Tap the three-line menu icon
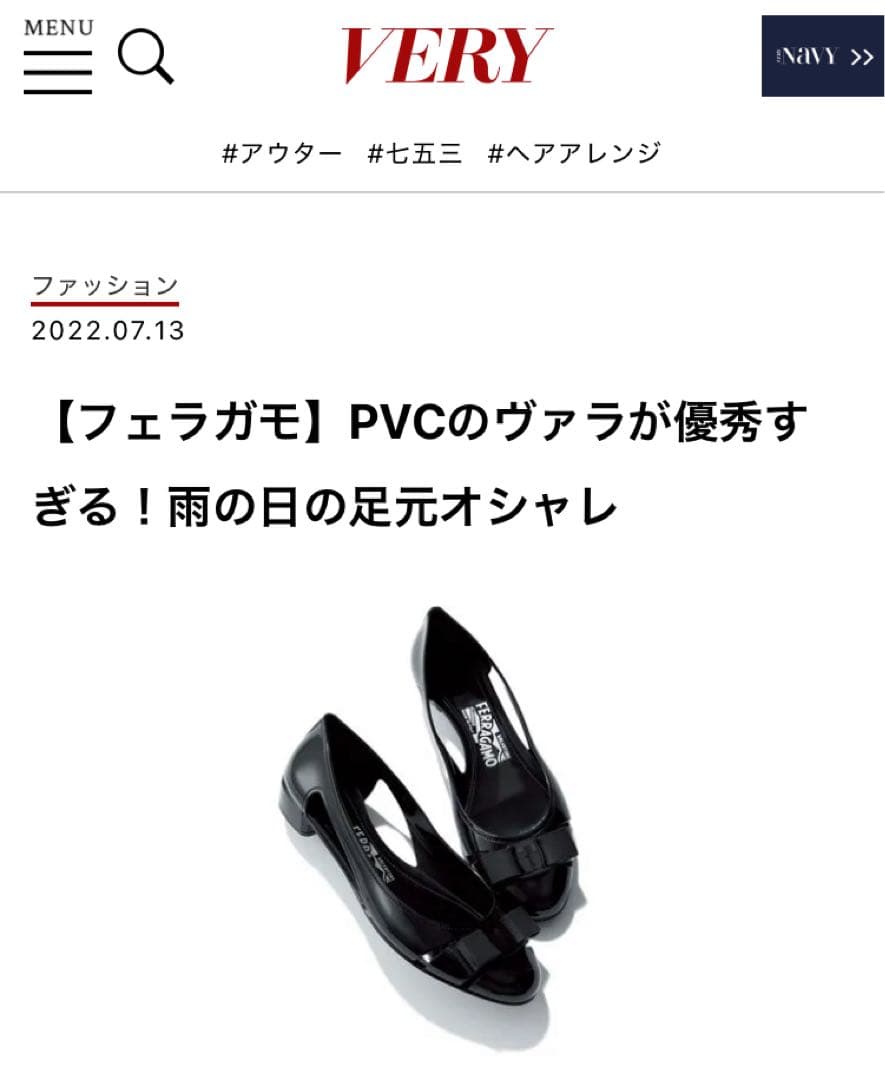Viewport: 885px width, 1080px height. pyautogui.click(x=57, y=72)
